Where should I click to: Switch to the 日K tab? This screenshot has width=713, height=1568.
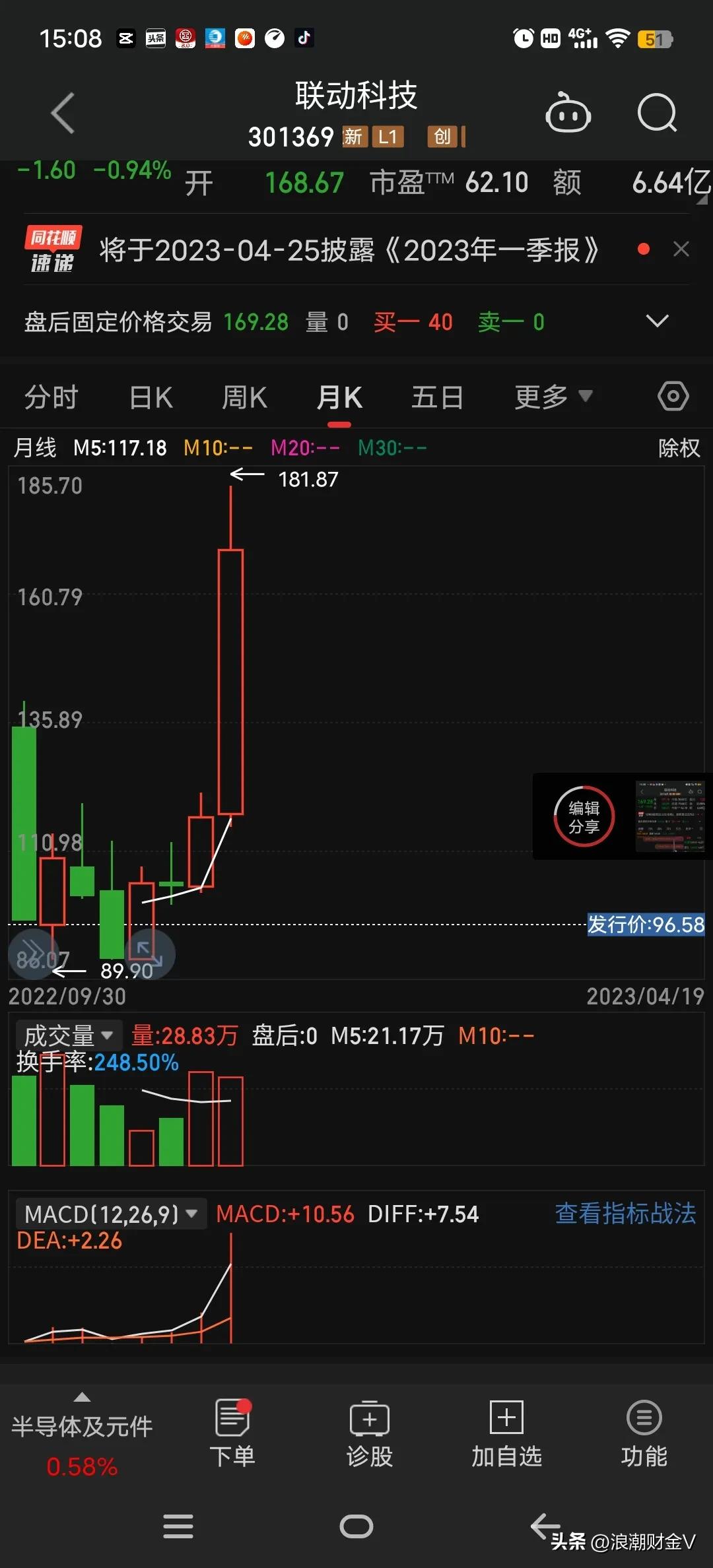pyautogui.click(x=151, y=396)
